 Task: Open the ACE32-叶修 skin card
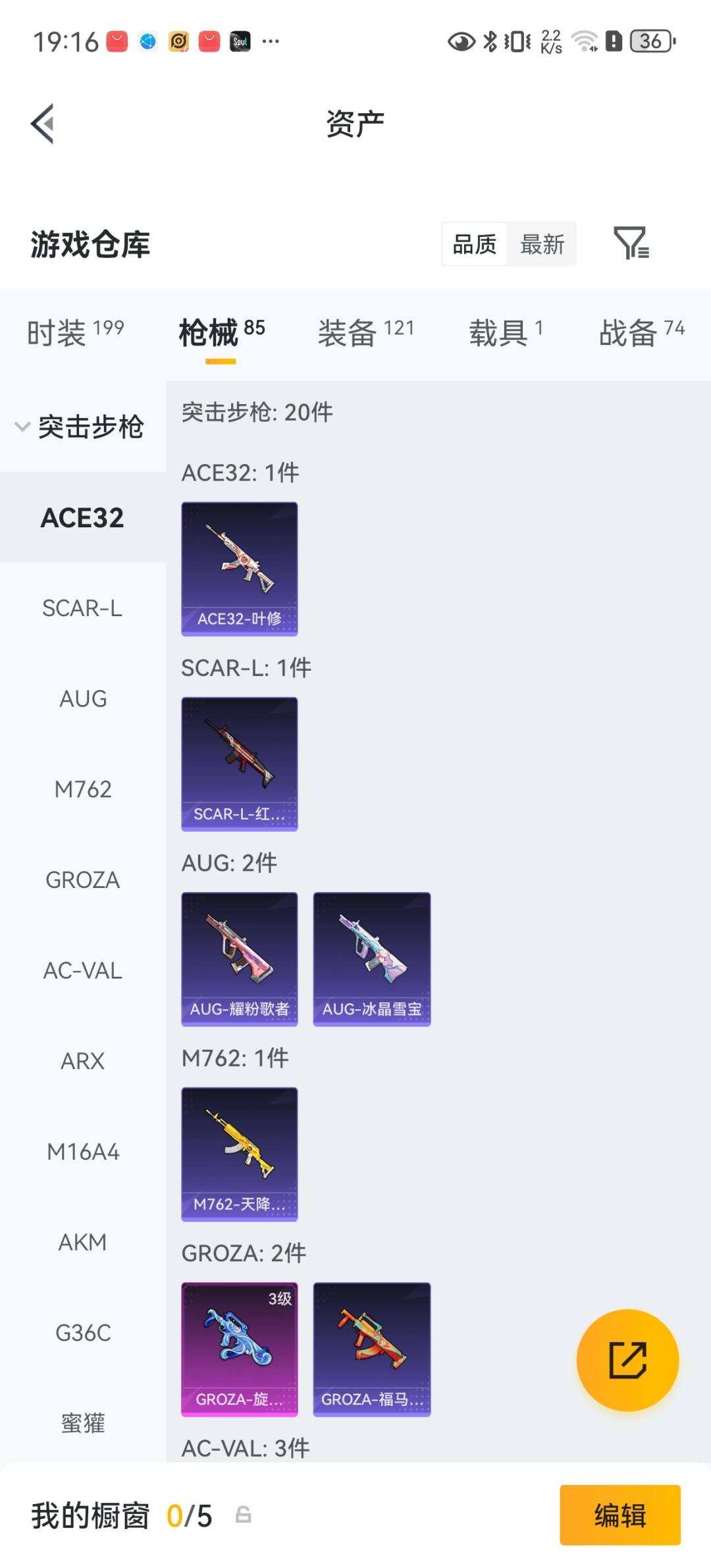pos(240,569)
